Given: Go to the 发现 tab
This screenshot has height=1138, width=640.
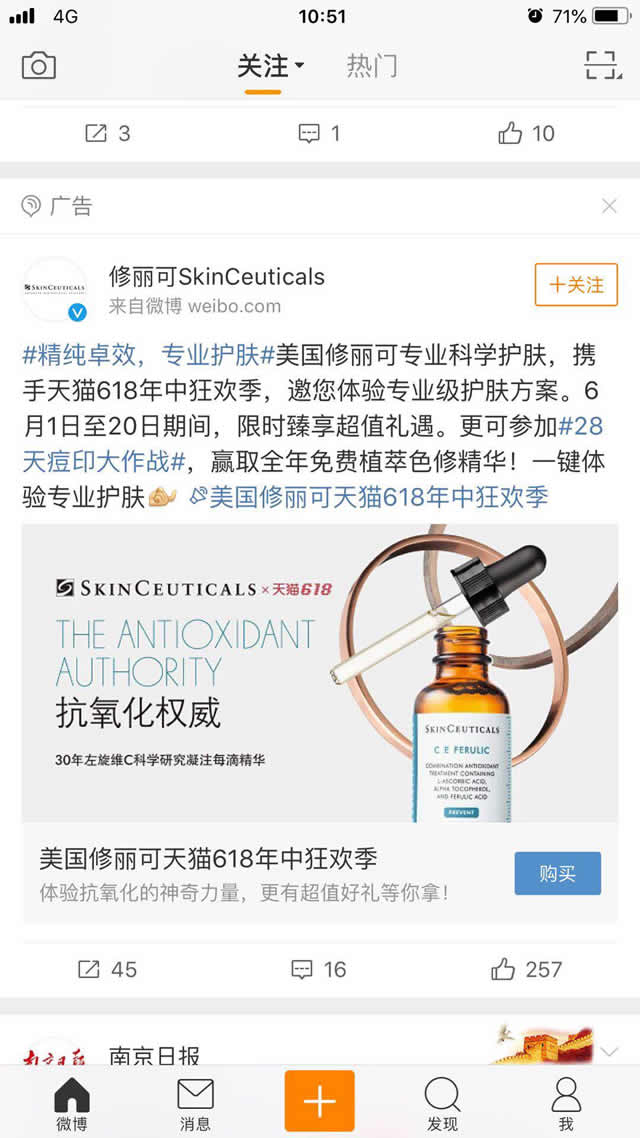Looking at the screenshot, I should pos(442,1103).
